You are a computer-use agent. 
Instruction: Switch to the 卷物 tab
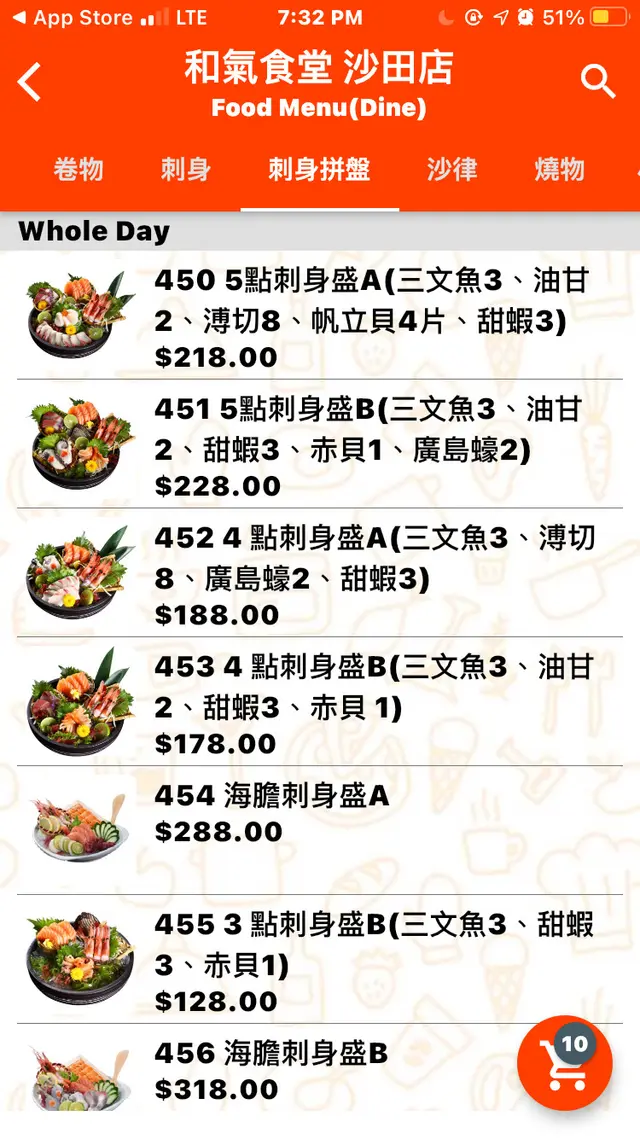click(78, 169)
